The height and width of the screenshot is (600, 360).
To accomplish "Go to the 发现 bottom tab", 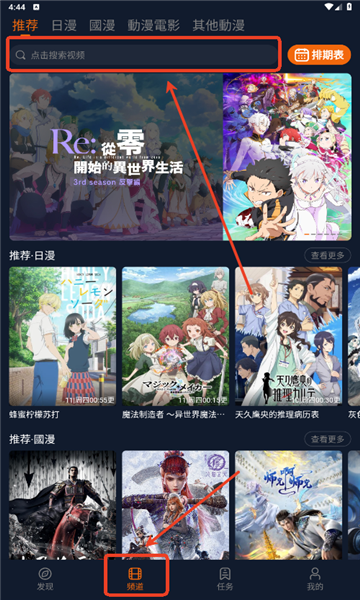I will click(45, 579).
